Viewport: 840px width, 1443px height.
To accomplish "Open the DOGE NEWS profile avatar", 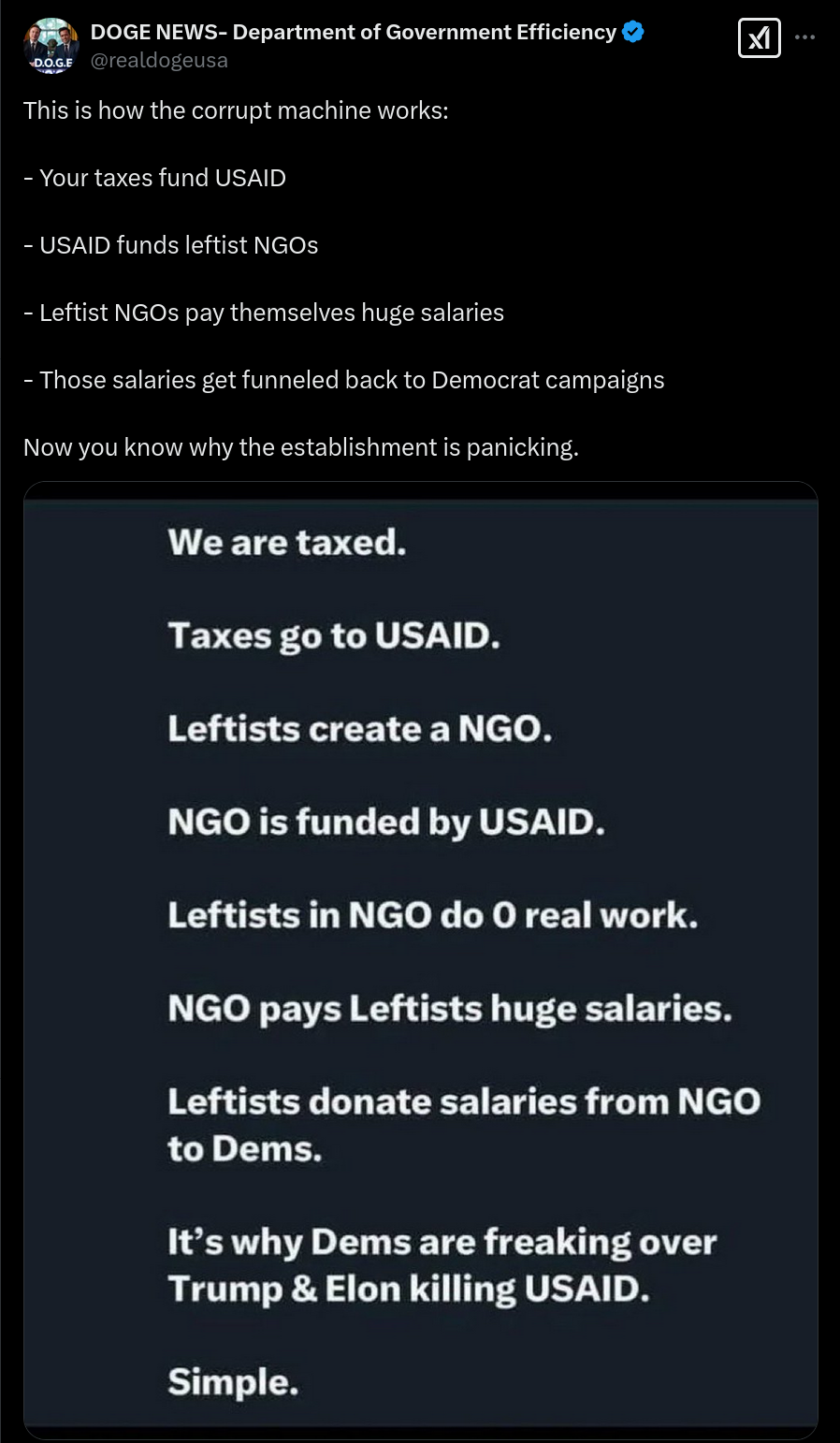I will 52,46.
